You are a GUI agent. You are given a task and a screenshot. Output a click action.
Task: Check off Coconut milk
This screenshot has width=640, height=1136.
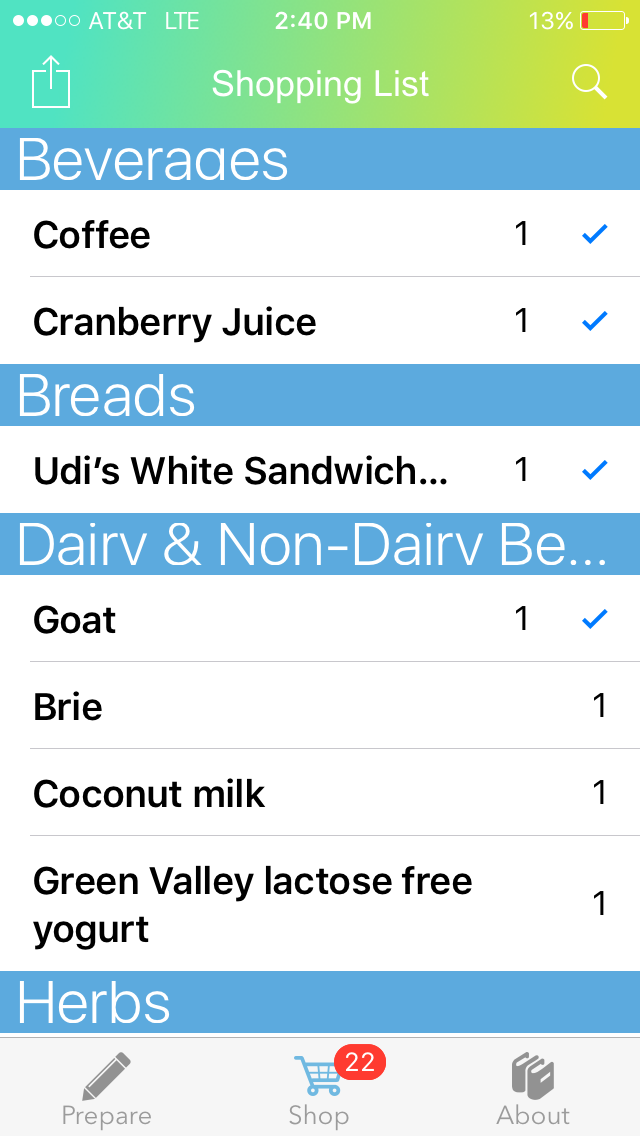320,793
